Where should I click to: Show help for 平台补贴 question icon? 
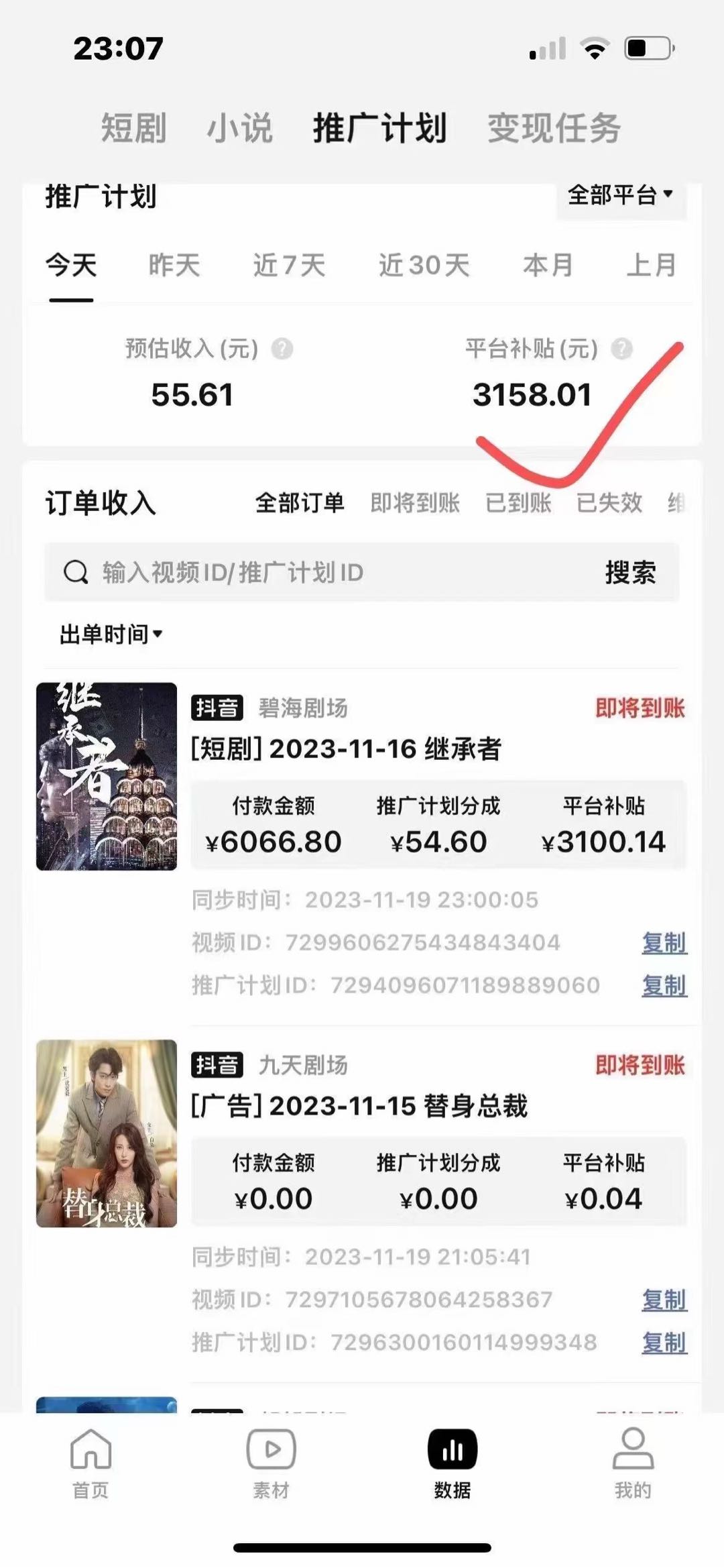[x=622, y=349]
